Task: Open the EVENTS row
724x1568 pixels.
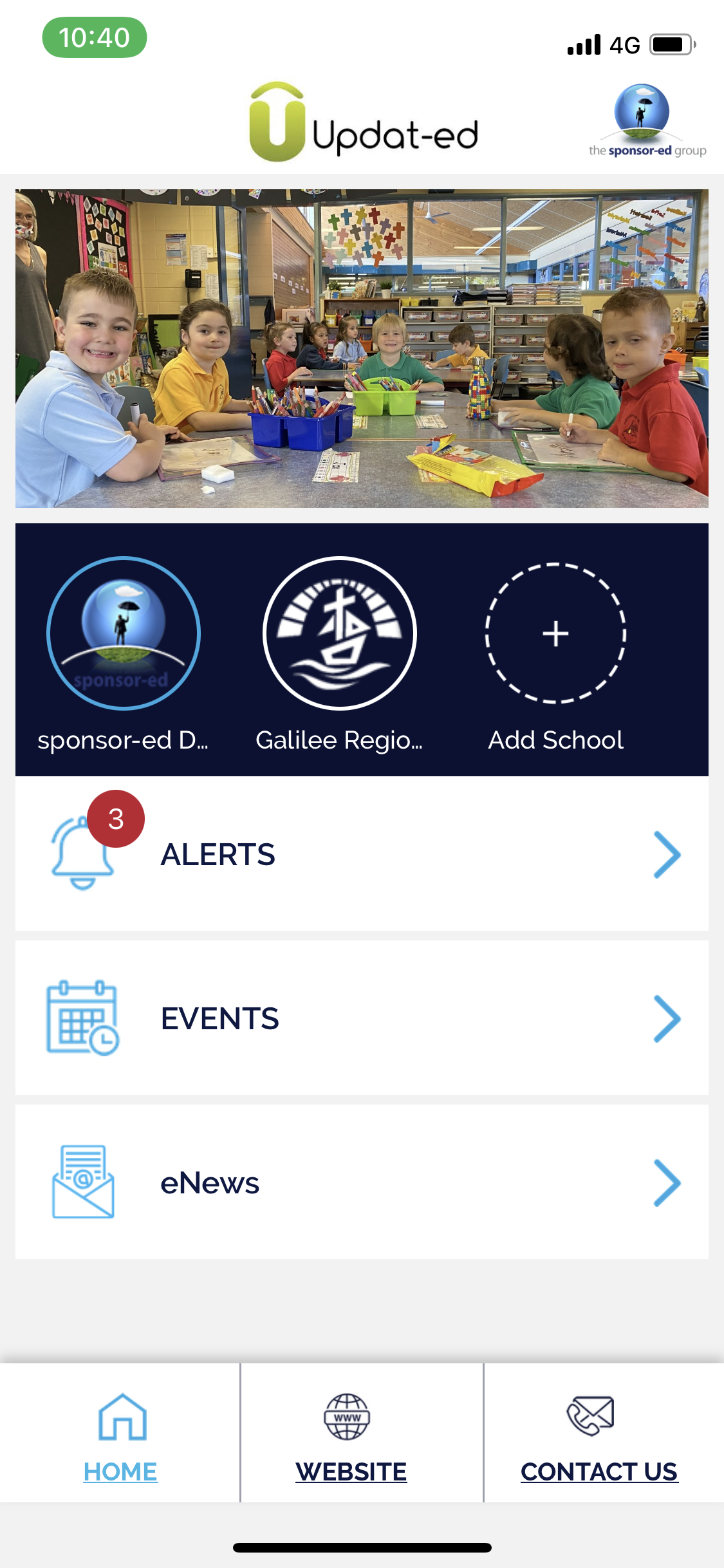Action: [x=362, y=1018]
